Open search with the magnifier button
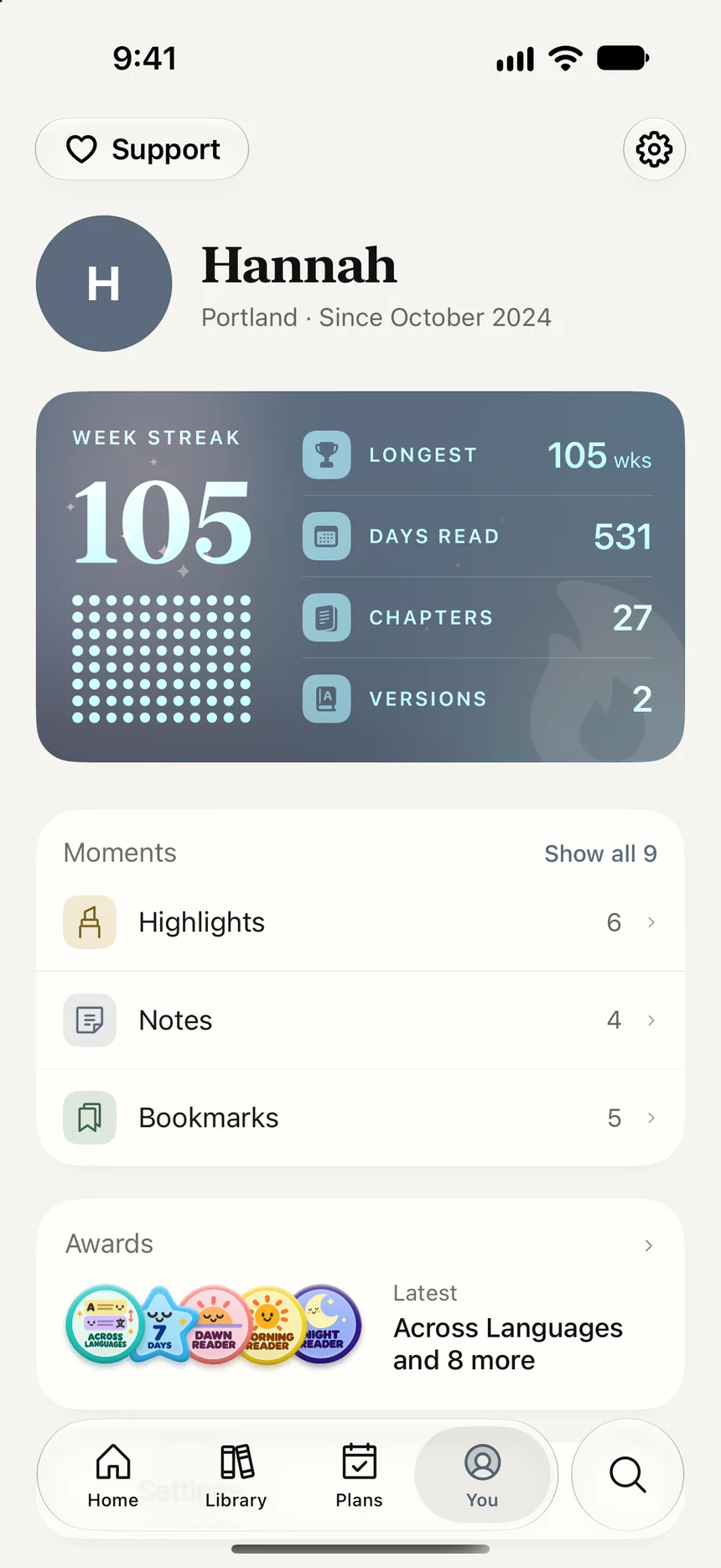Viewport: 721px width, 1568px height. [x=628, y=1475]
